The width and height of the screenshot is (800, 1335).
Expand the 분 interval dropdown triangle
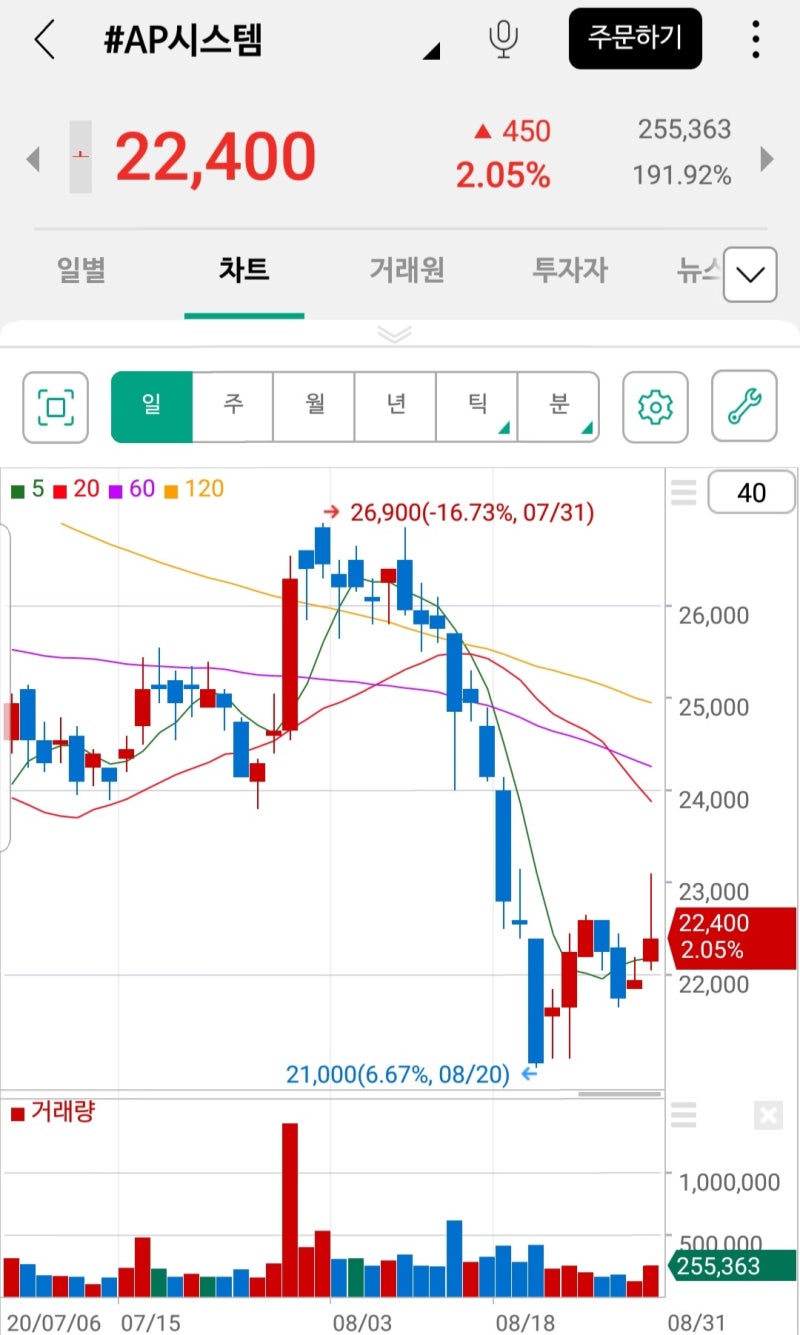[590, 428]
